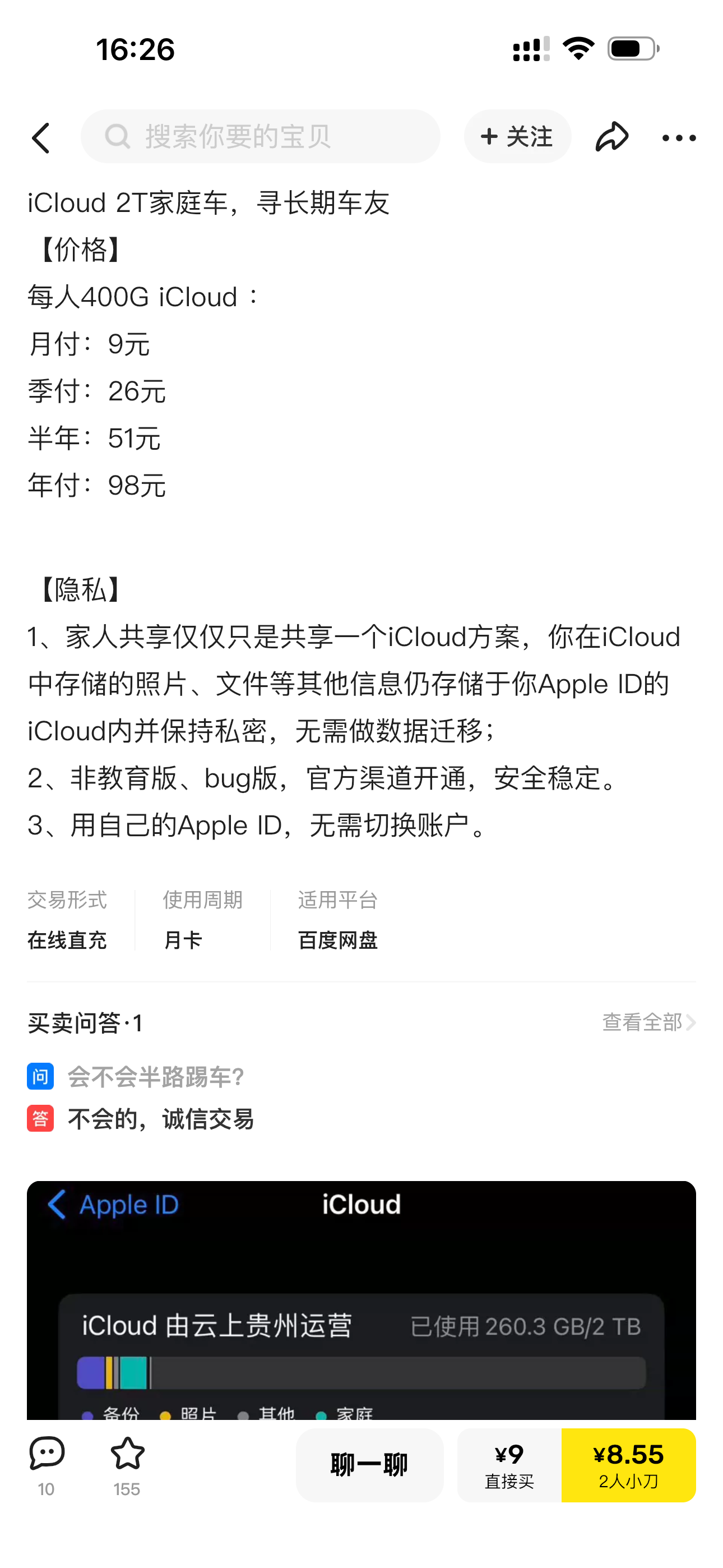Go back using the top-left arrow

[x=41, y=138]
